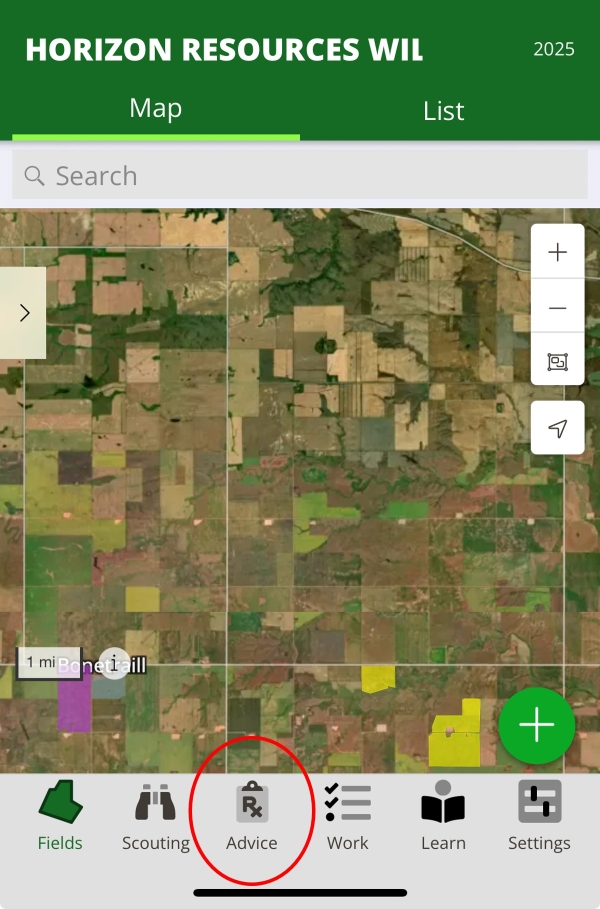The height and width of the screenshot is (909, 600).
Task: Select the 2025 season year
Action: click(554, 49)
